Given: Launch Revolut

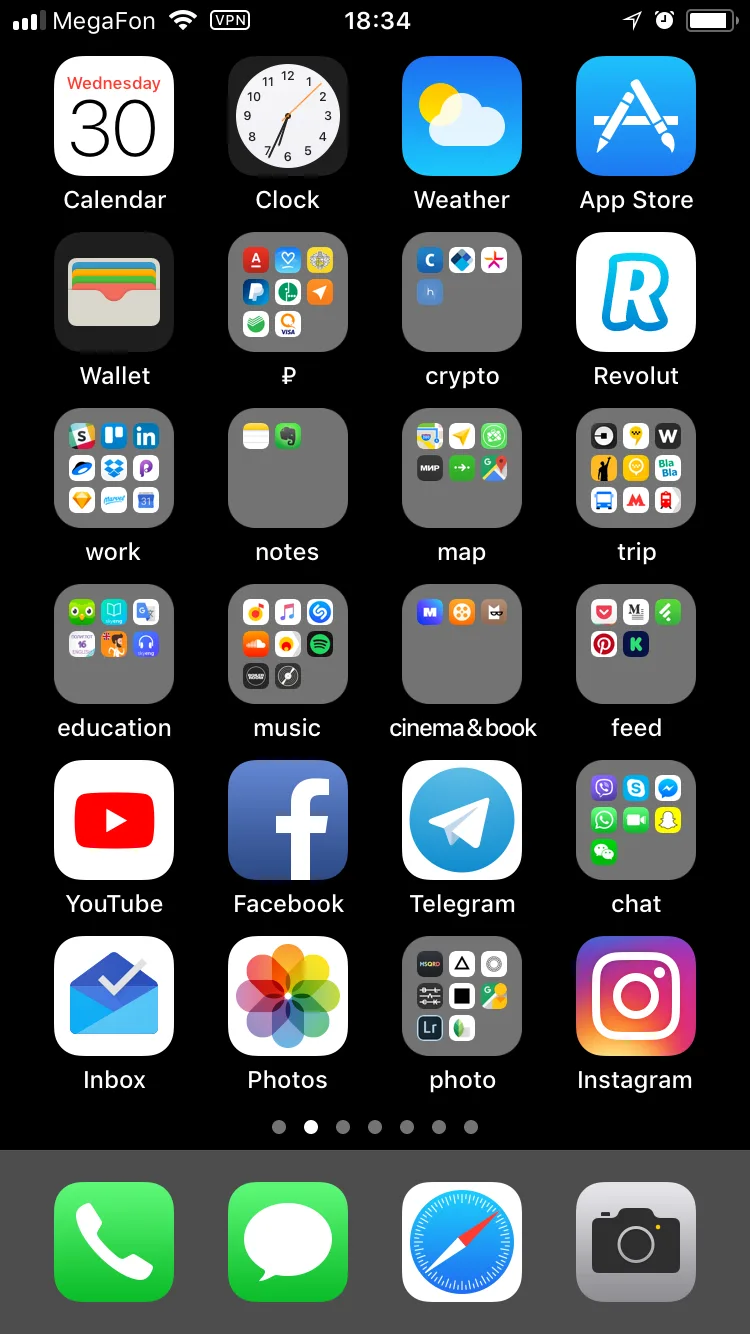Looking at the screenshot, I should click(x=636, y=292).
